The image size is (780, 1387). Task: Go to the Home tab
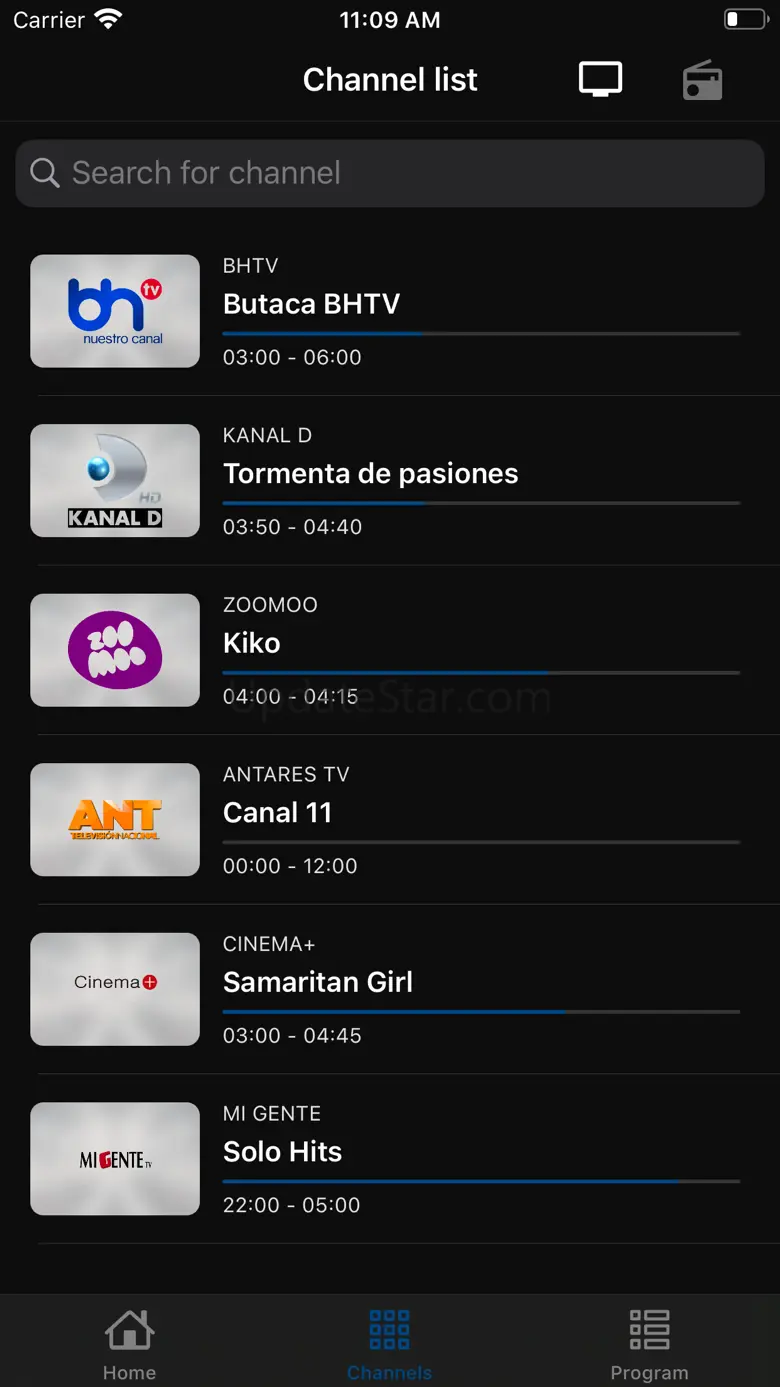[x=130, y=1343]
